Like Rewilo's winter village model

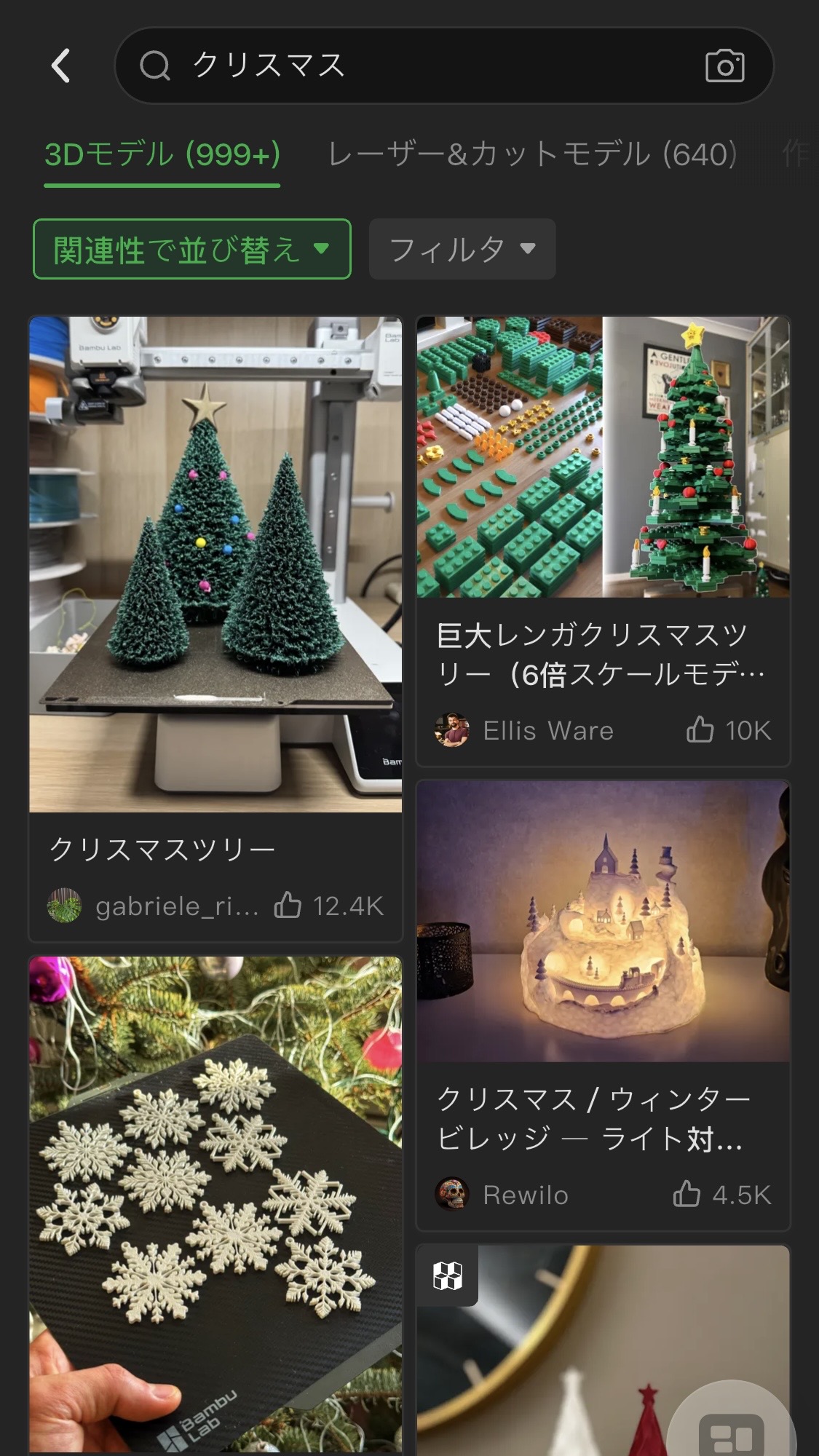(x=687, y=1194)
